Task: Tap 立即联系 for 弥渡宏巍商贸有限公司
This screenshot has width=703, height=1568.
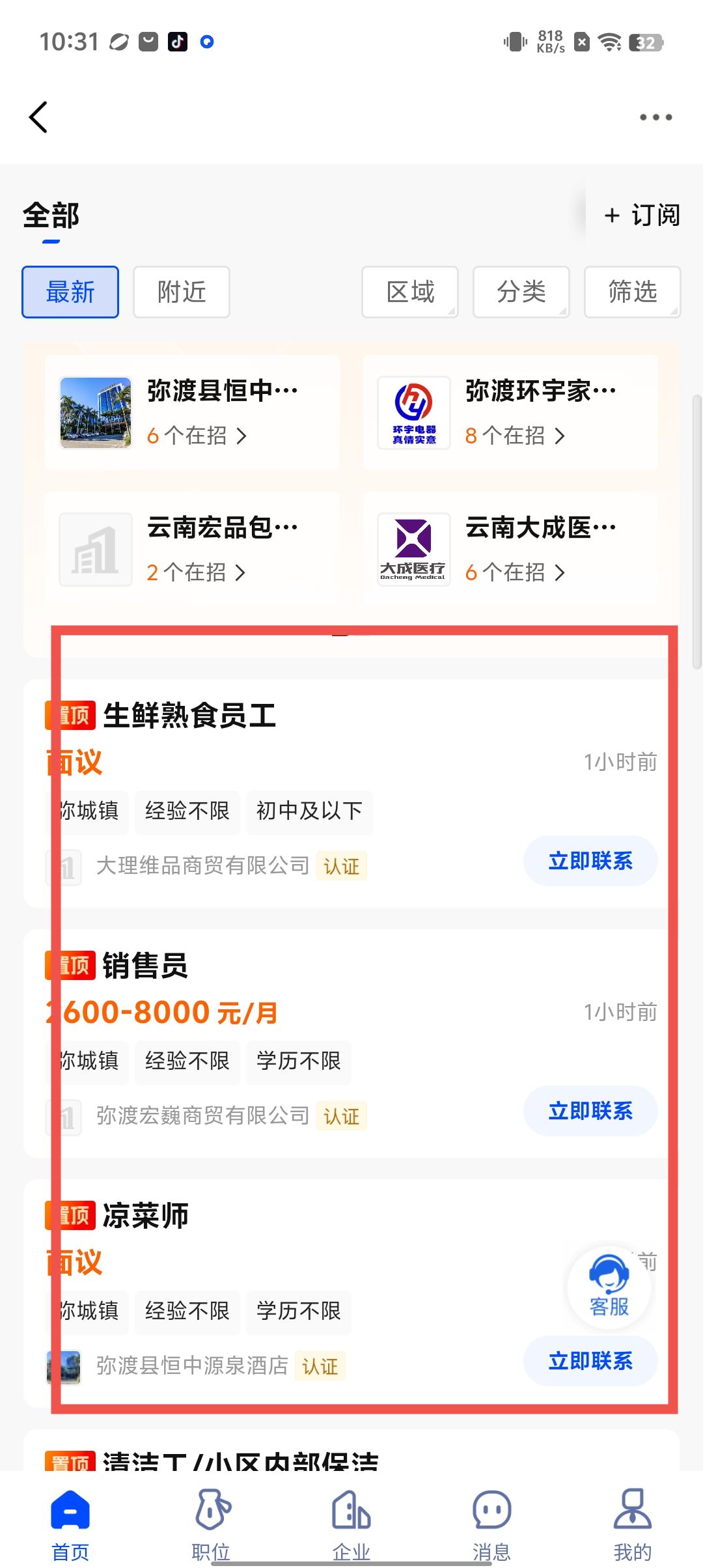Action: pos(590,1111)
